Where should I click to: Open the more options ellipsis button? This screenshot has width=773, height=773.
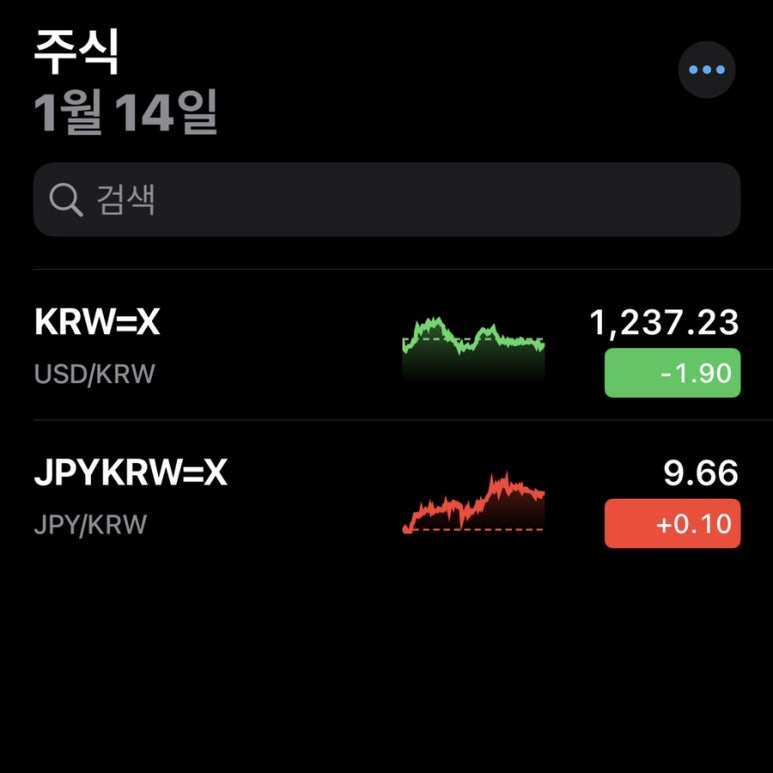pyautogui.click(x=706, y=70)
